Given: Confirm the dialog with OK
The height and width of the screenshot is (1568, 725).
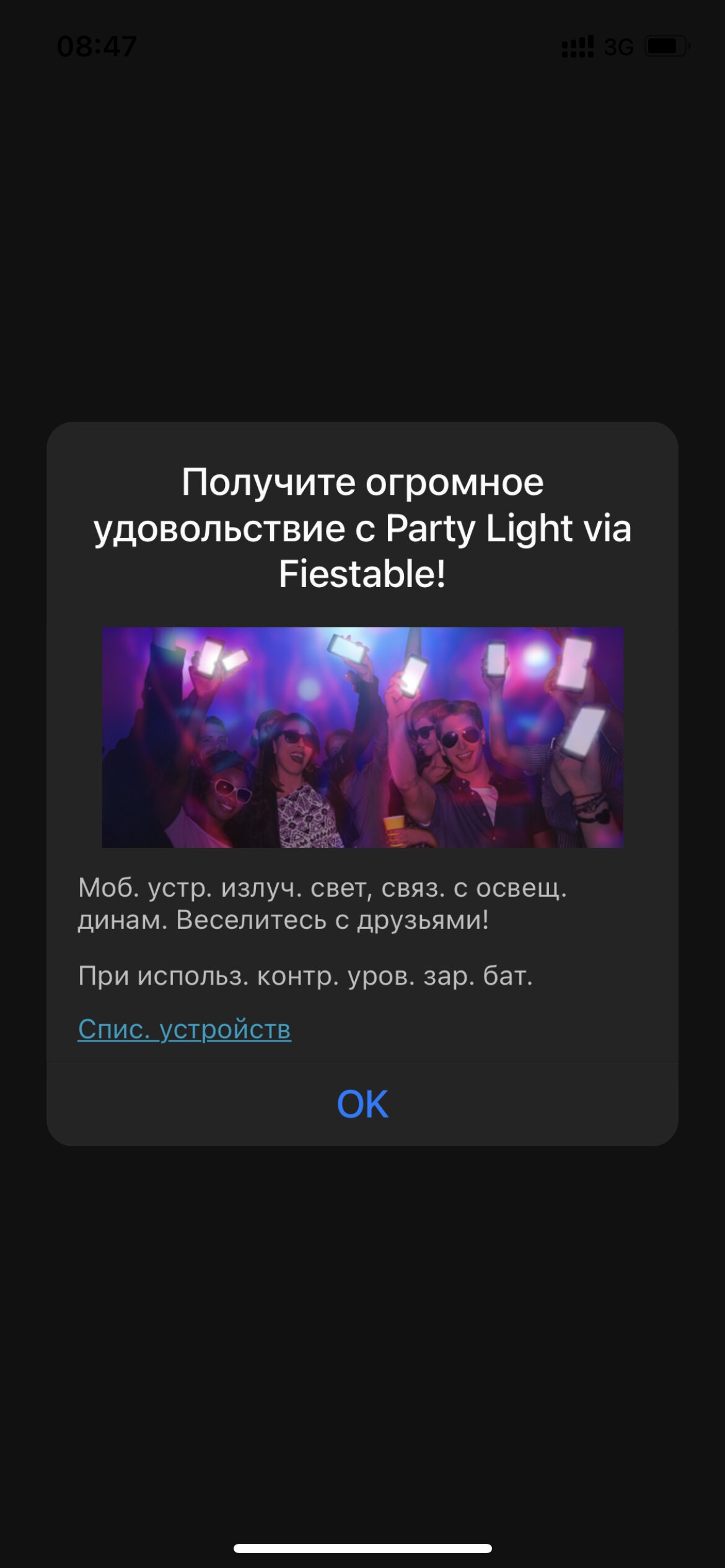Looking at the screenshot, I should coord(362,1104).
